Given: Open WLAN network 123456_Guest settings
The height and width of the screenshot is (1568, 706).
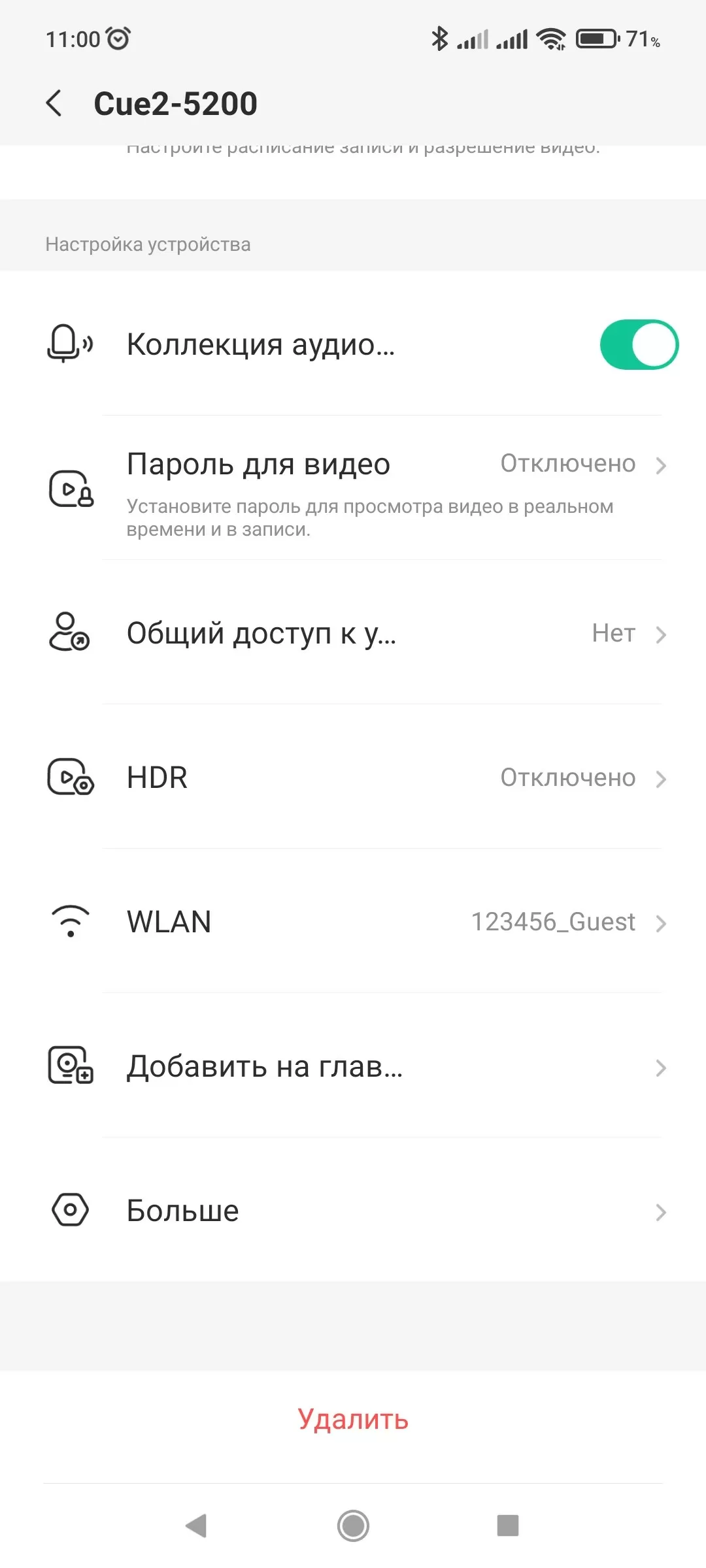Looking at the screenshot, I should coord(353,921).
